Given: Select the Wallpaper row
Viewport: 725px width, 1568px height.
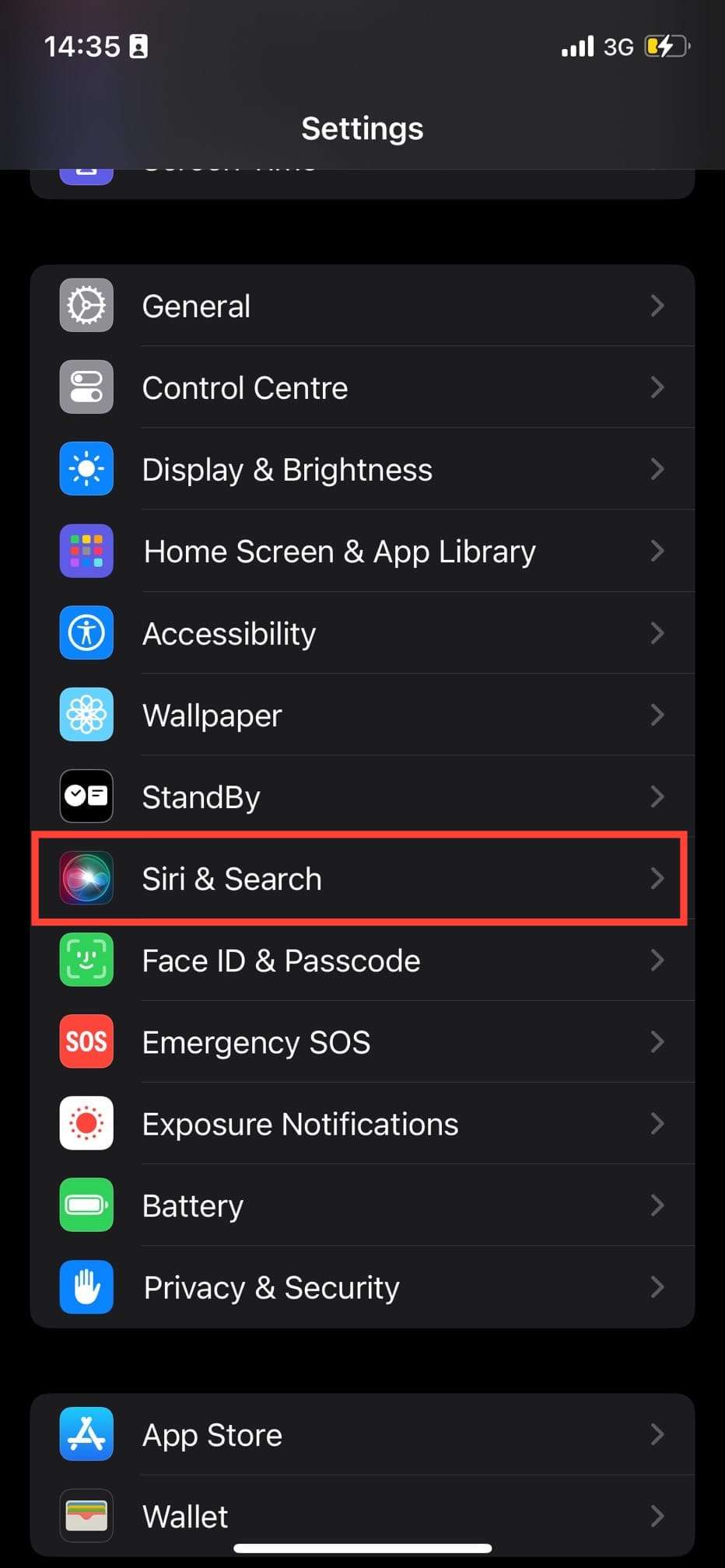Looking at the screenshot, I should tap(362, 715).
